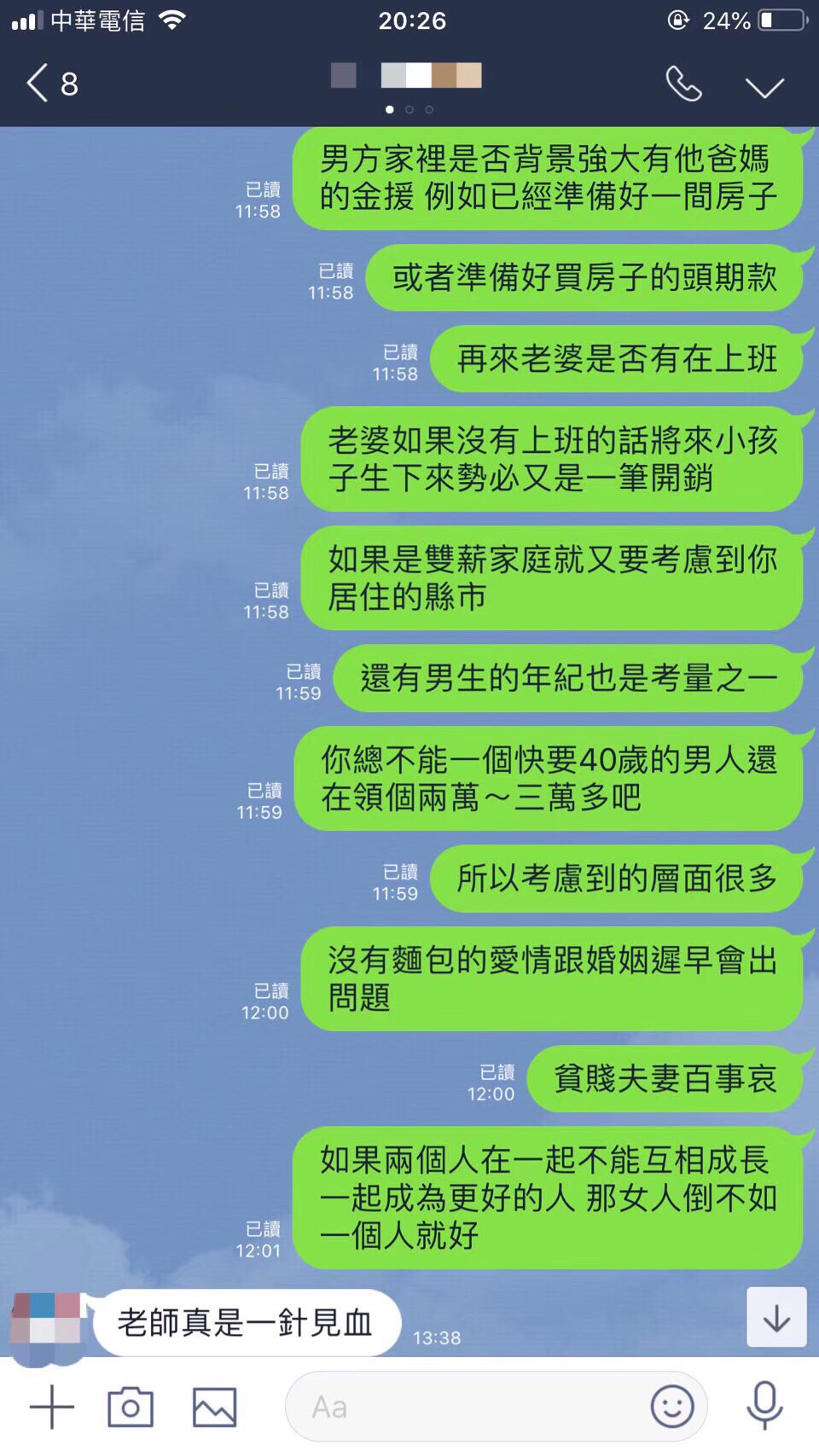Go back to the chat list
The height and width of the screenshot is (1456, 819).
[x=38, y=84]
